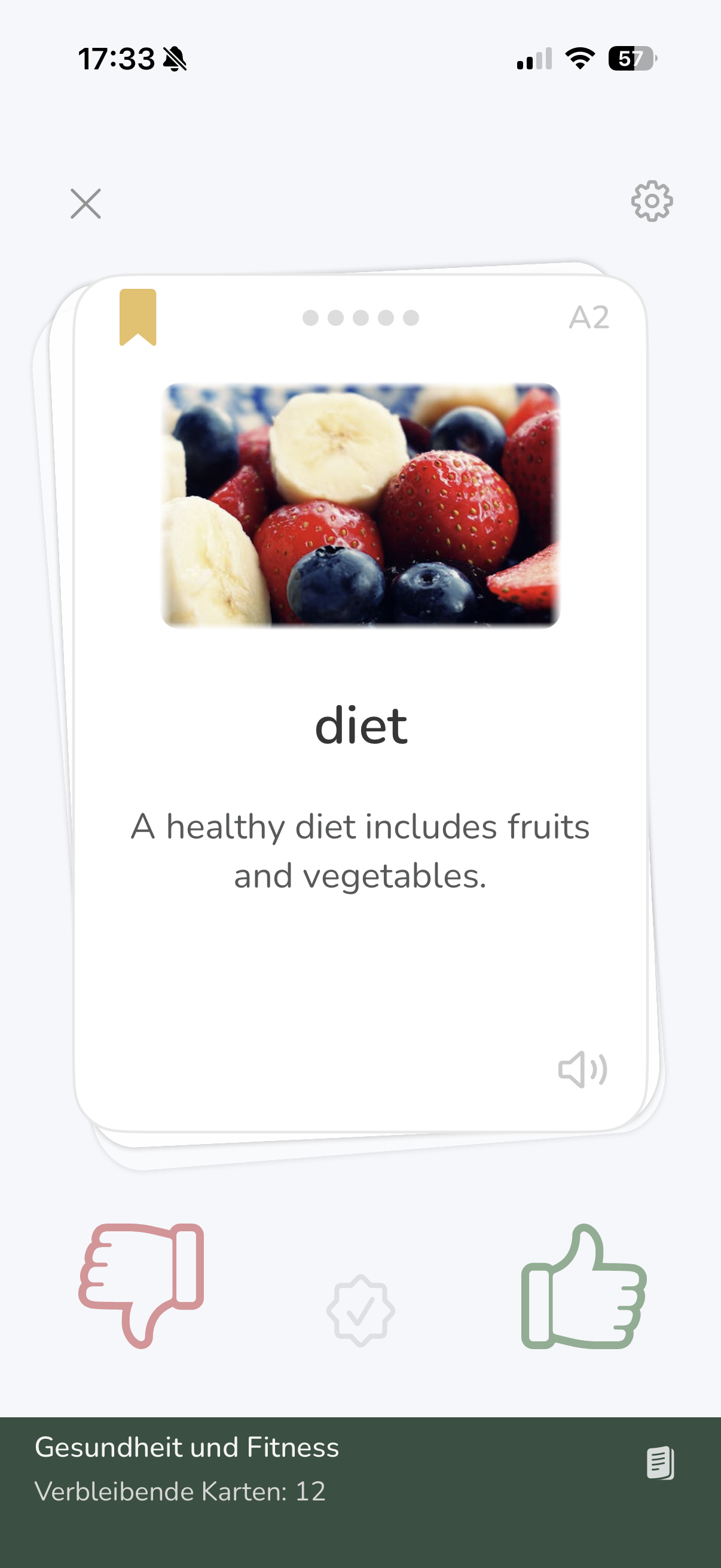The height and width of the screenshot is (1568, 721).
Task: Close the flashcard session
Action: click(x=85, y=203)
